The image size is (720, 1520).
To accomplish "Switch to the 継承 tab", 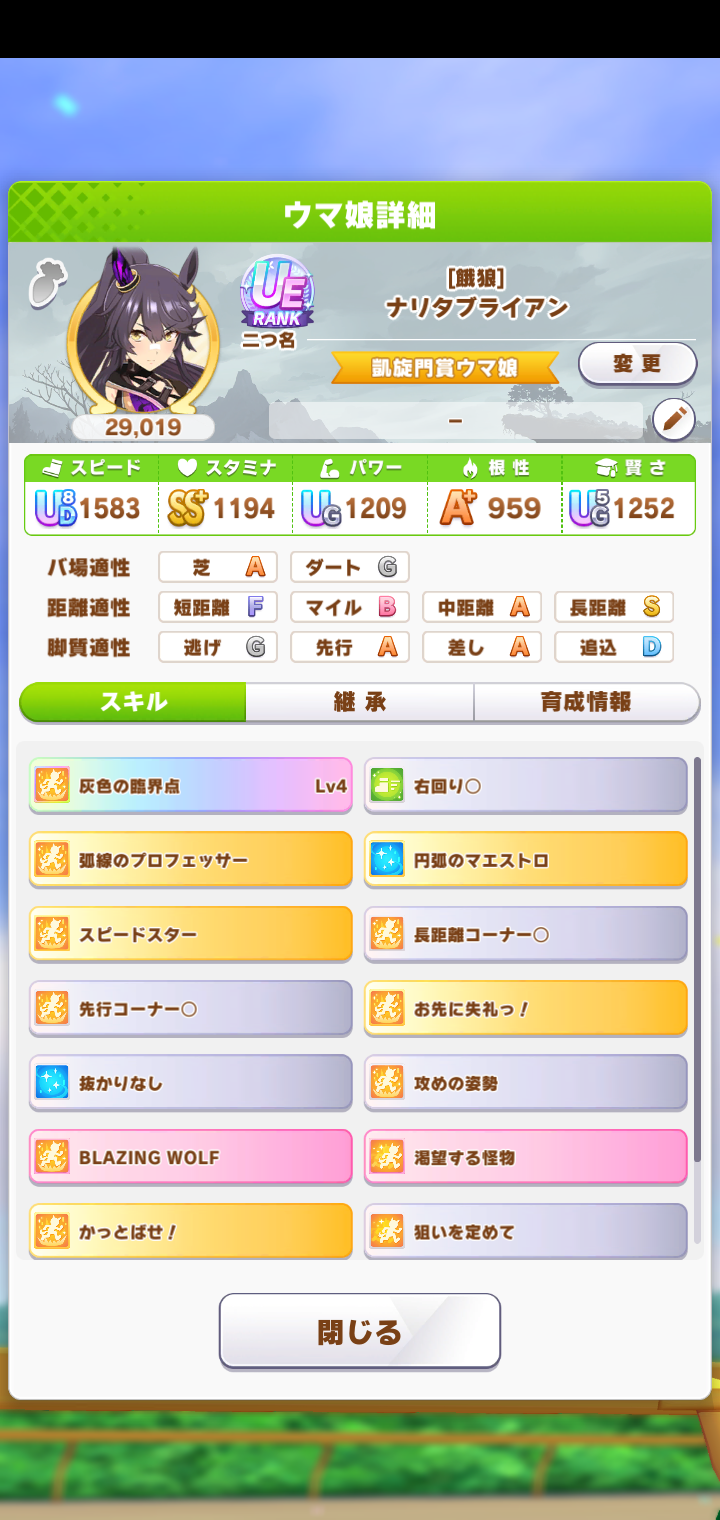I will click(x=359, y=702).
